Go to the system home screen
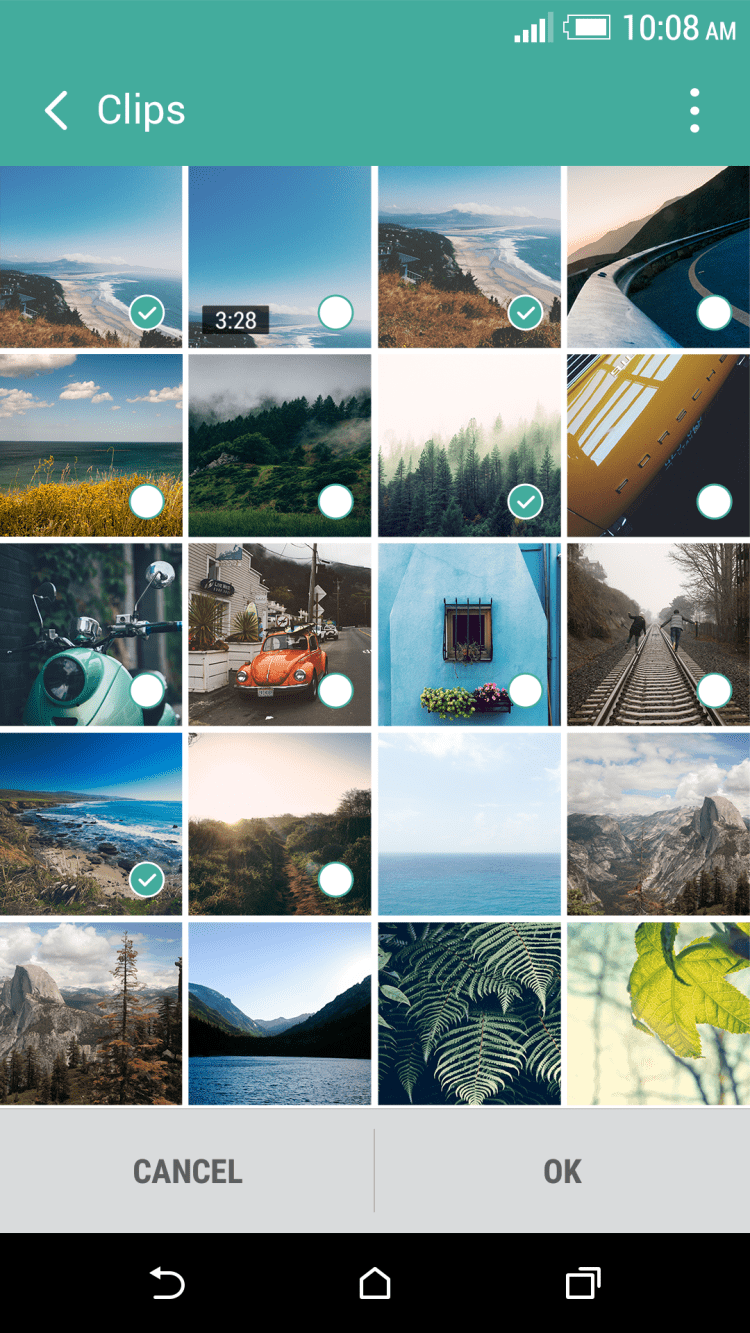Viewport: 750px width, 1333px height. click(374, 1283)
